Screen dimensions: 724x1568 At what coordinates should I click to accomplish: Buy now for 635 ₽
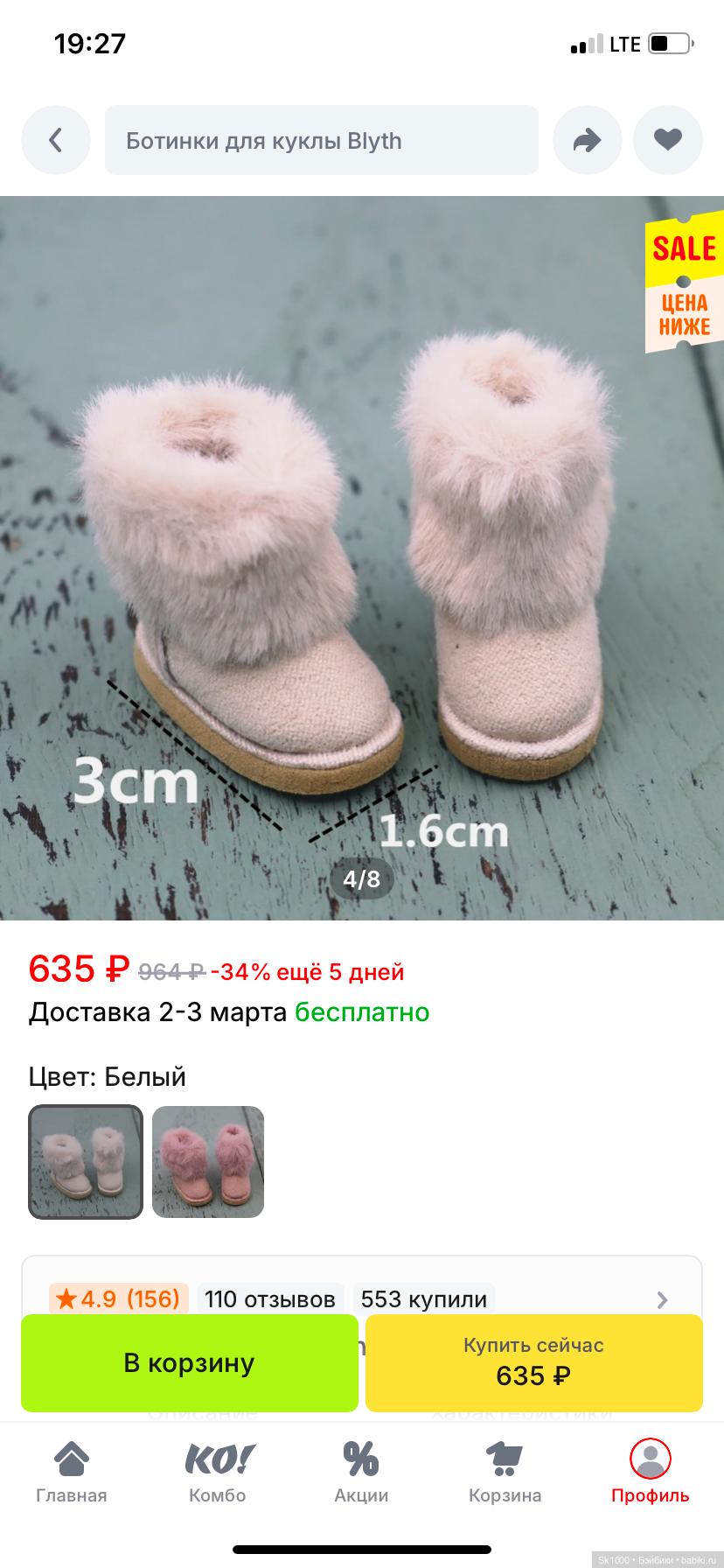pos(533,1363)
